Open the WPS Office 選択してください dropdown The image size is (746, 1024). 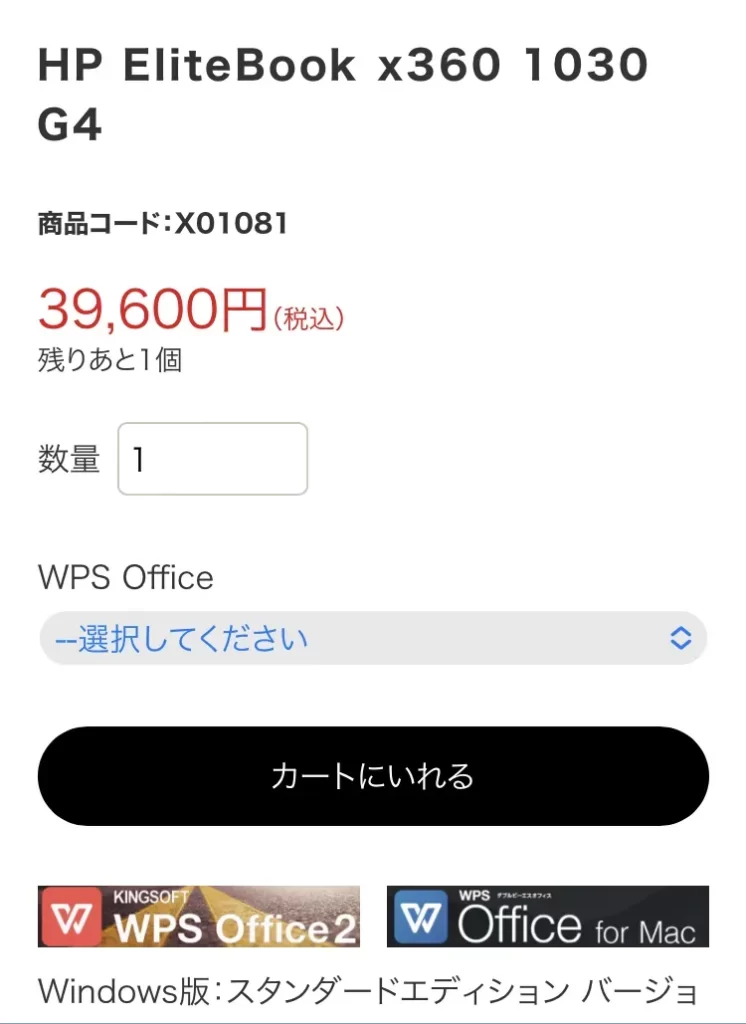[372, 638]
